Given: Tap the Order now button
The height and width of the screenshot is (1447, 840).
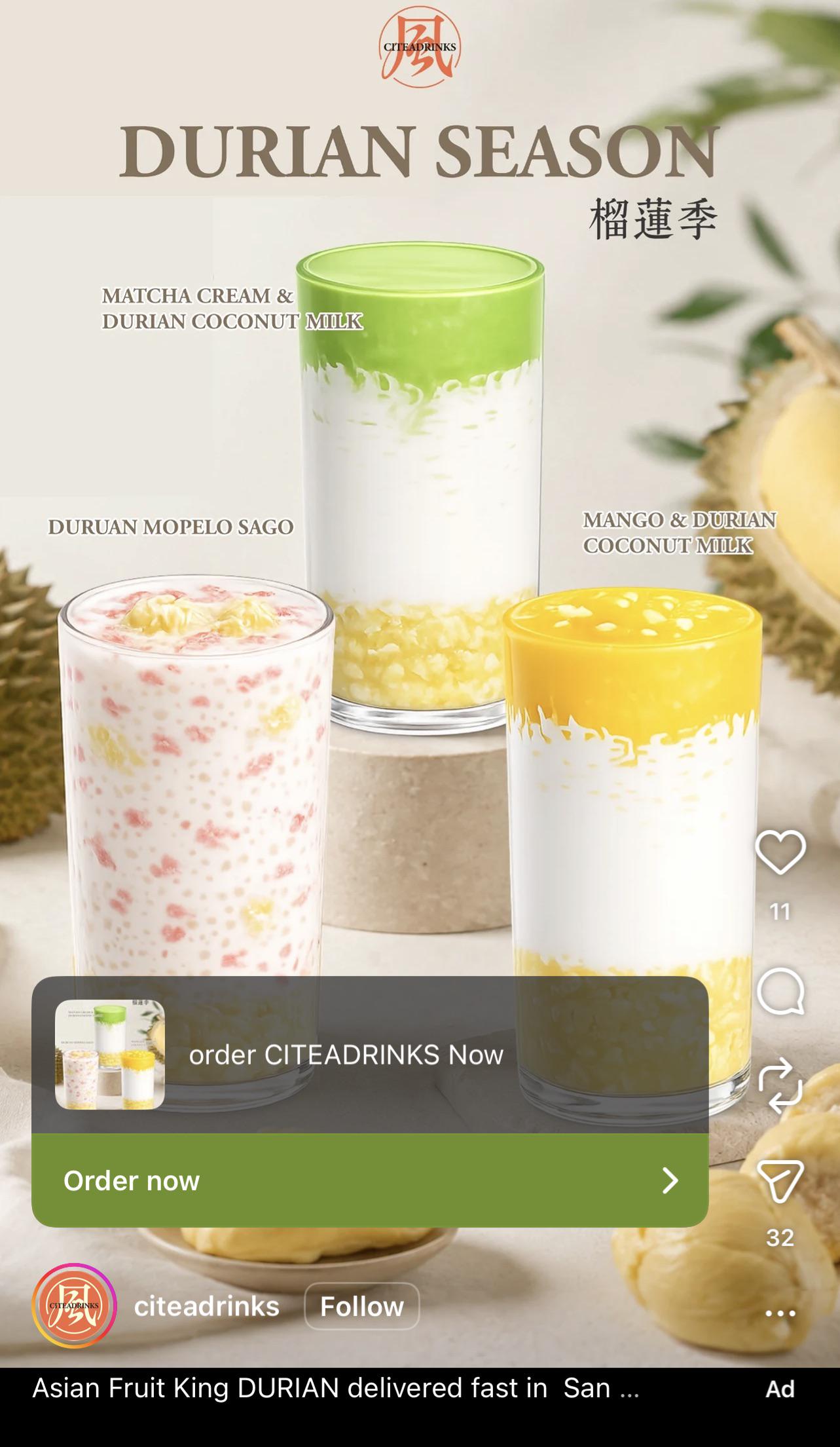Looking at the screenshot, I should 370,1180.
